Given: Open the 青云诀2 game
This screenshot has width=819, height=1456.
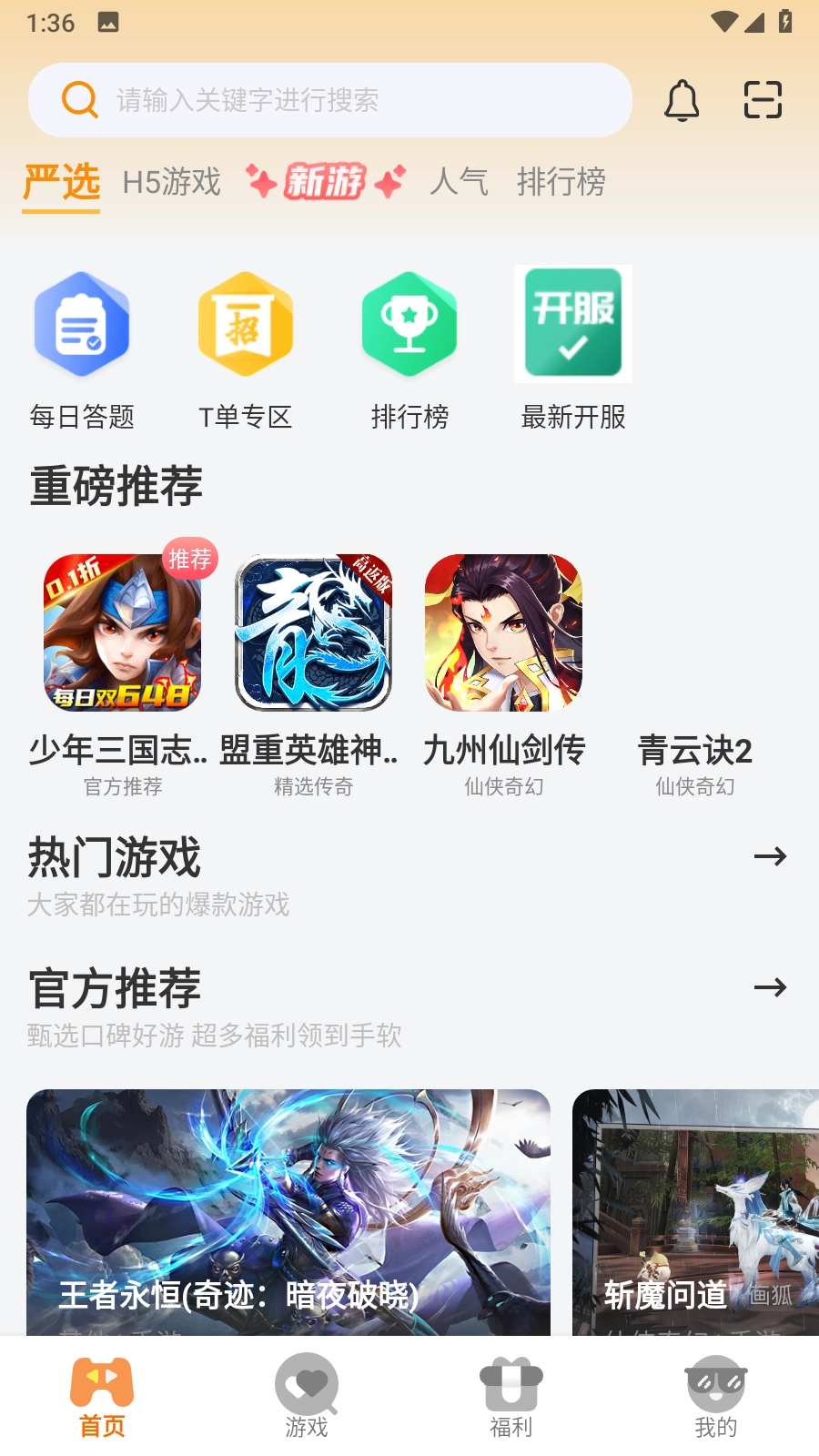Looking at the screenshot, I should (x=694, y=751).
